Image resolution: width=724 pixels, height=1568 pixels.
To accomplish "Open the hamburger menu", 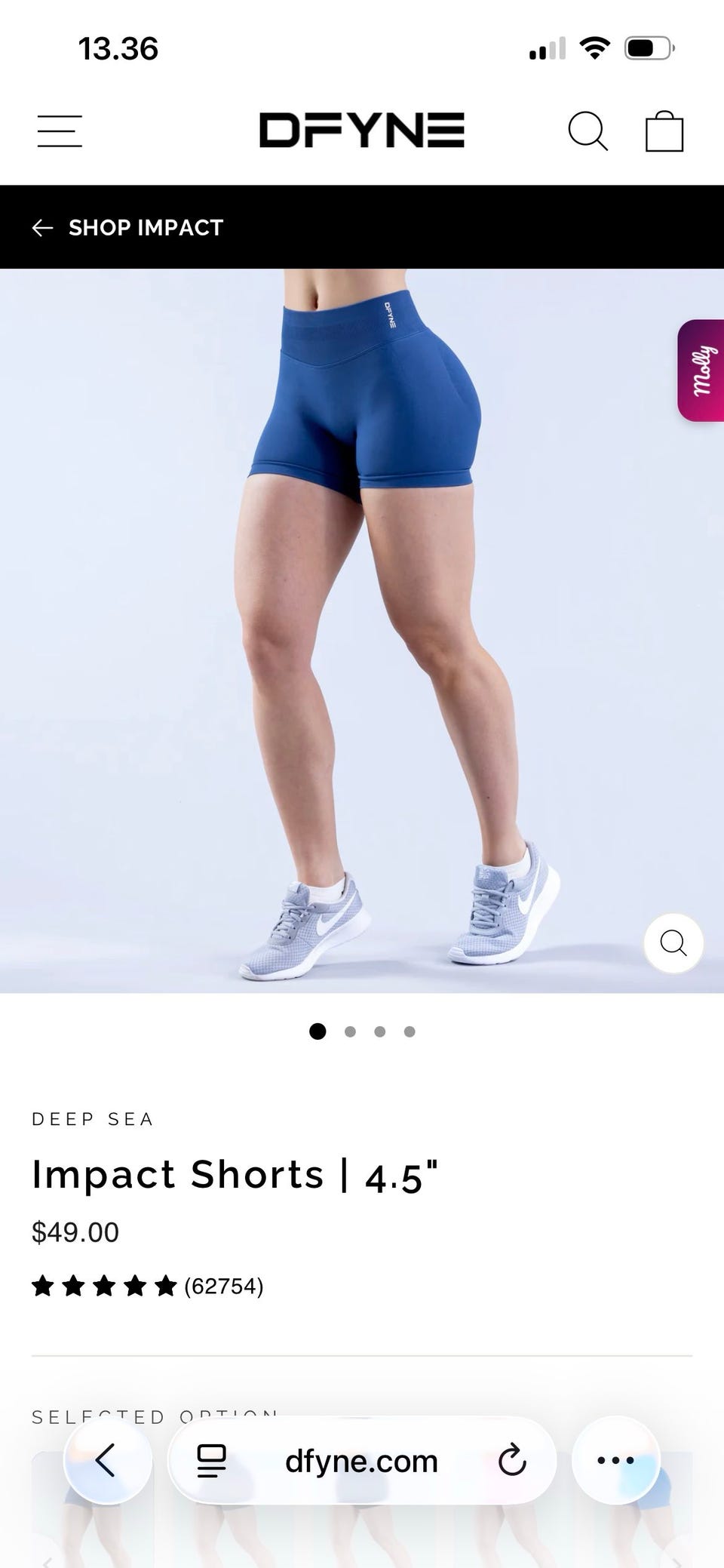I will click(60, 131).
